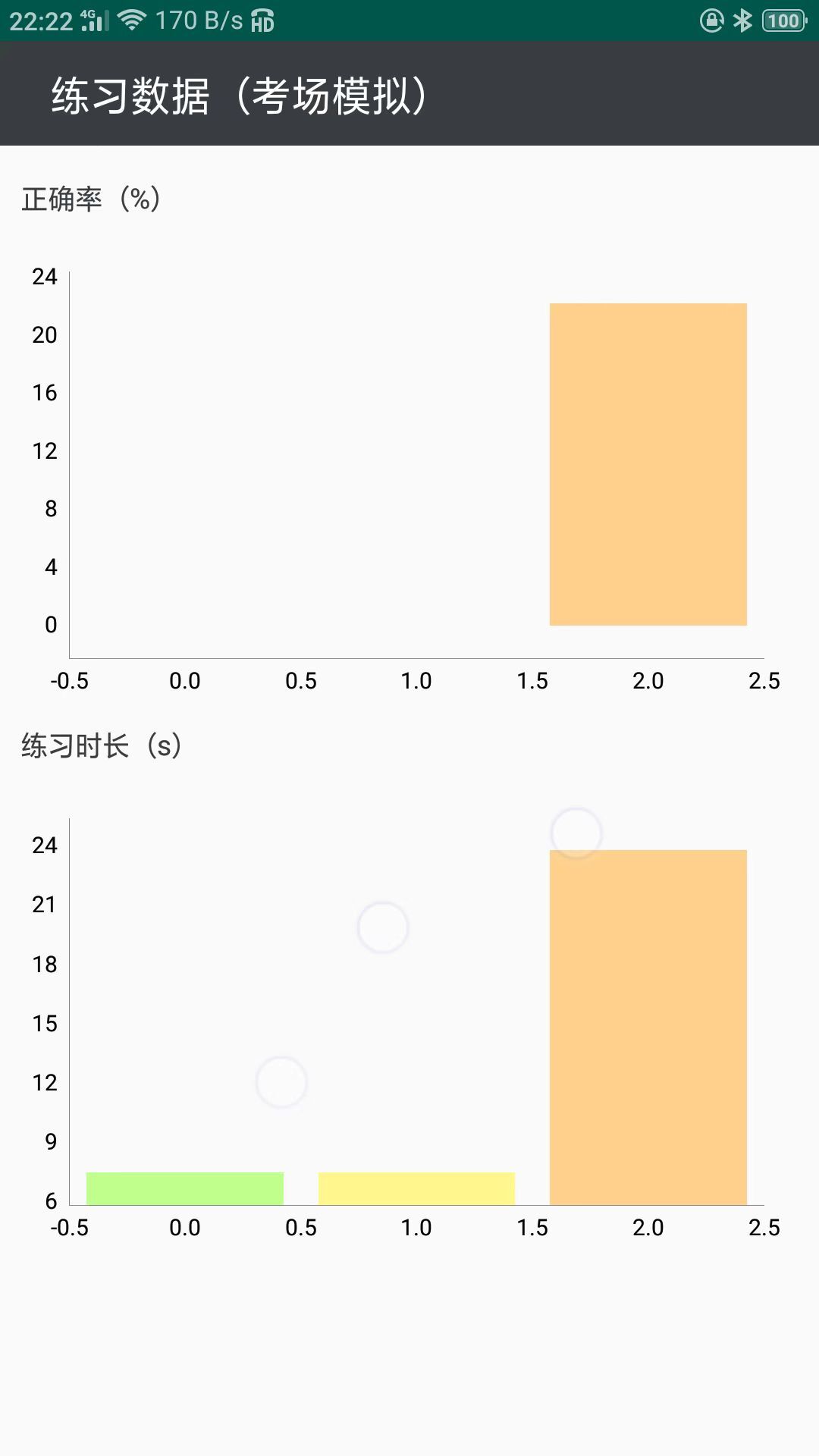Tap the rotation lock icon
This screenshot has height=1456, width=819.
[711, 23]
